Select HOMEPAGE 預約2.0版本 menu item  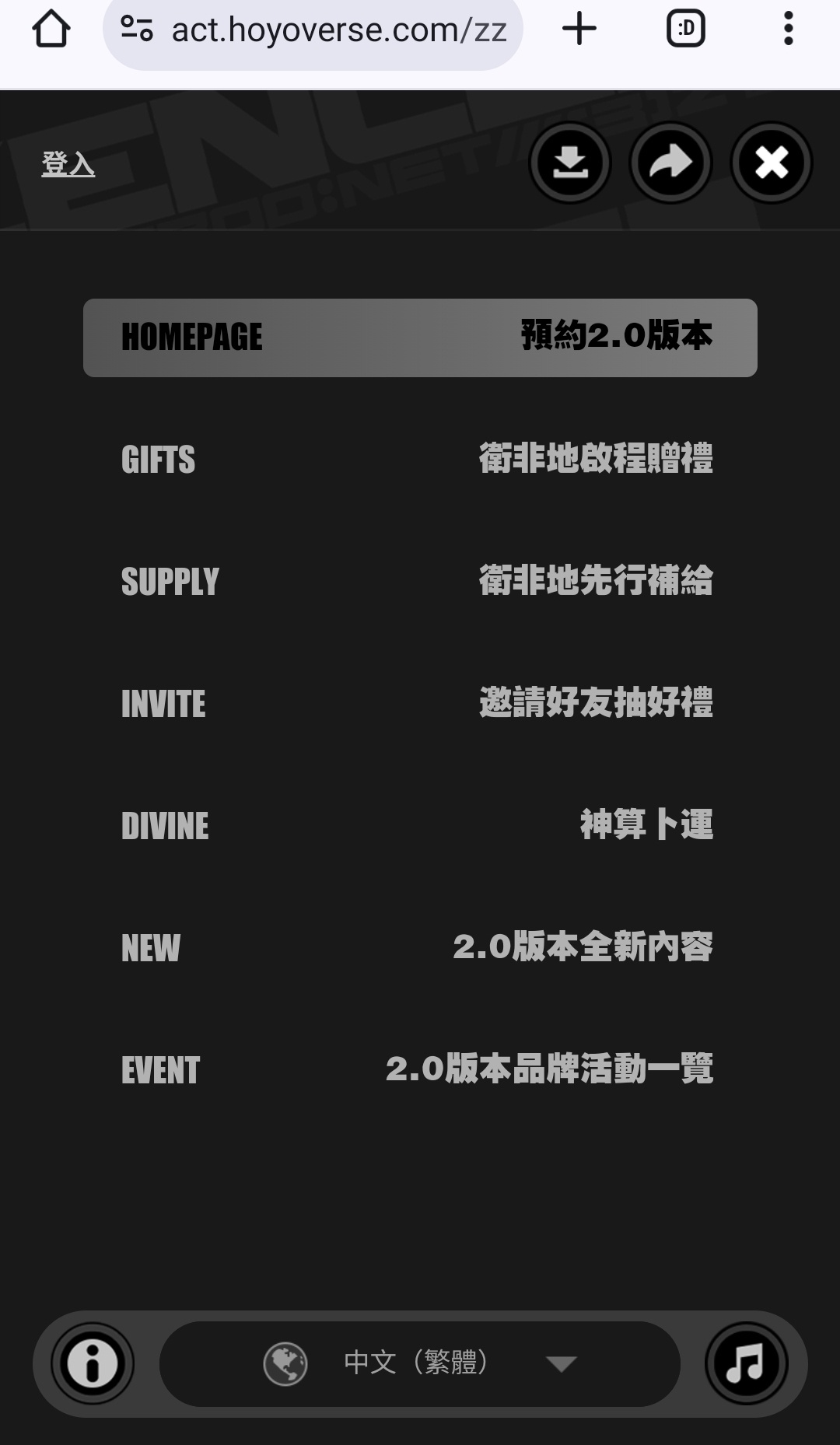pos(420,338)
